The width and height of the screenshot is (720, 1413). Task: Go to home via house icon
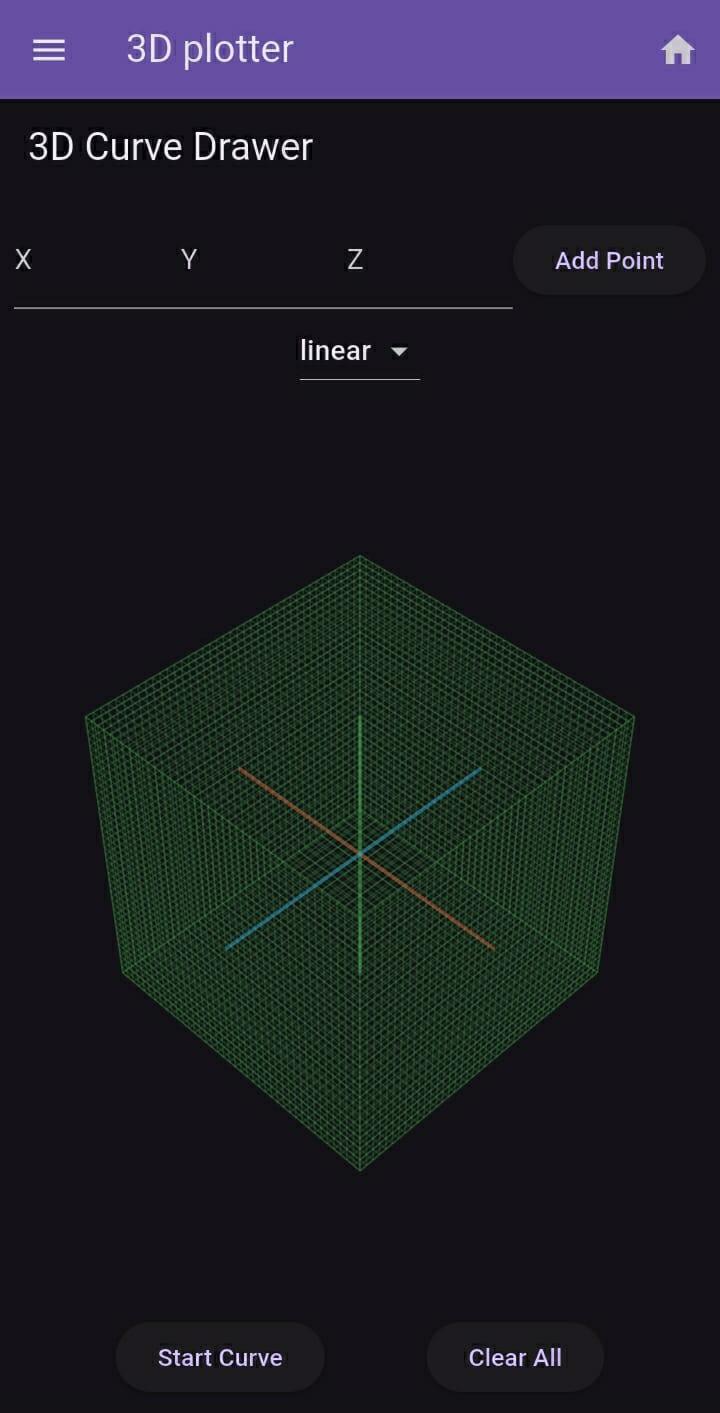pos(677,50)
